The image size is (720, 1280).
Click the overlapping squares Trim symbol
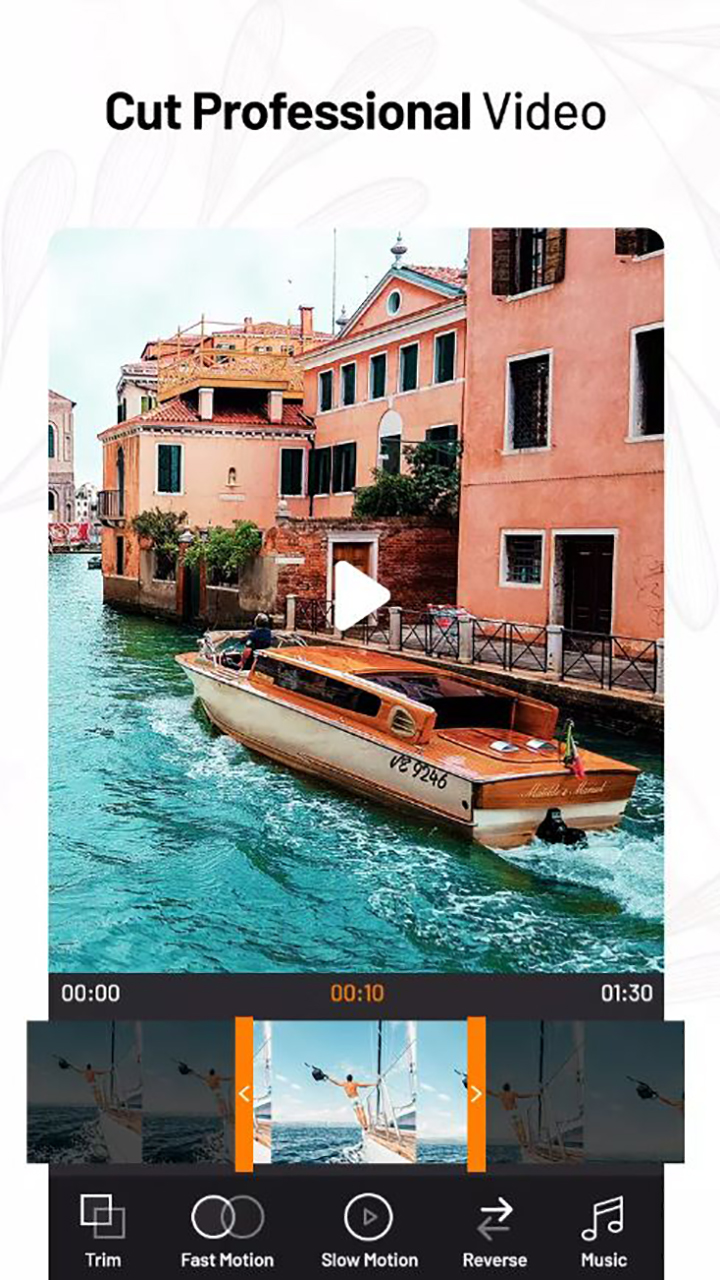coord(103,1215)
